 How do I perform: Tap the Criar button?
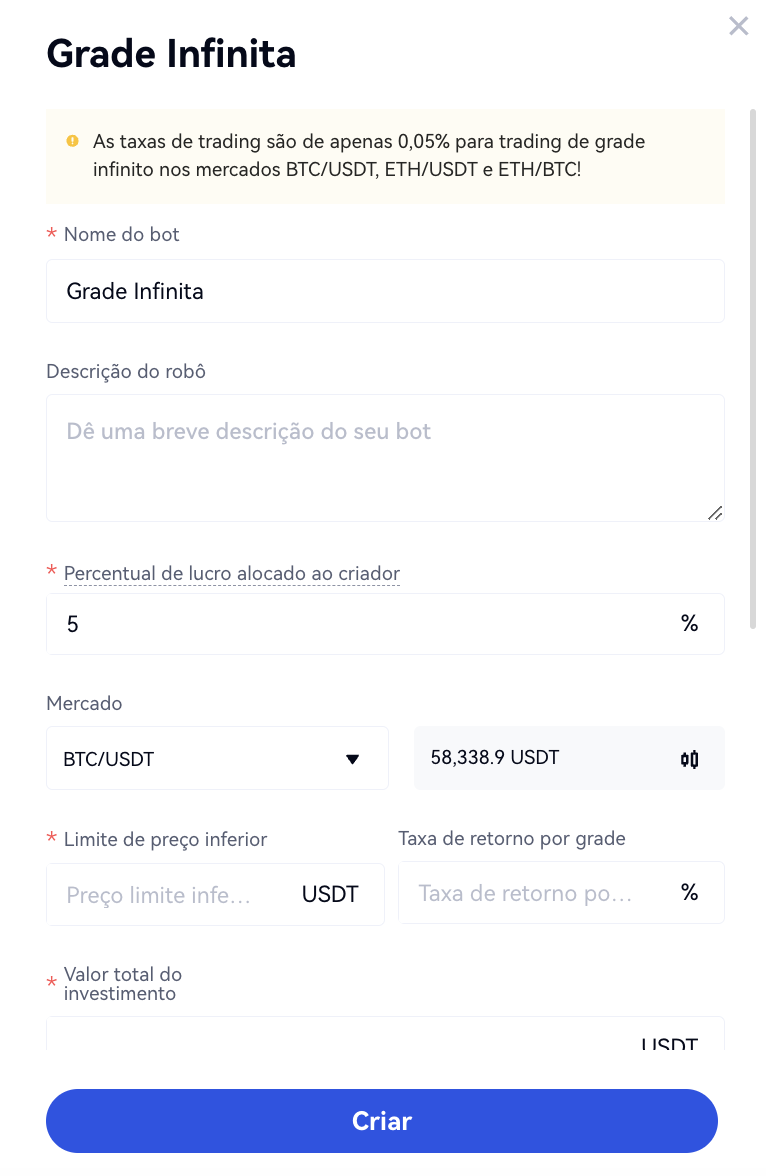coord(382,1121)
